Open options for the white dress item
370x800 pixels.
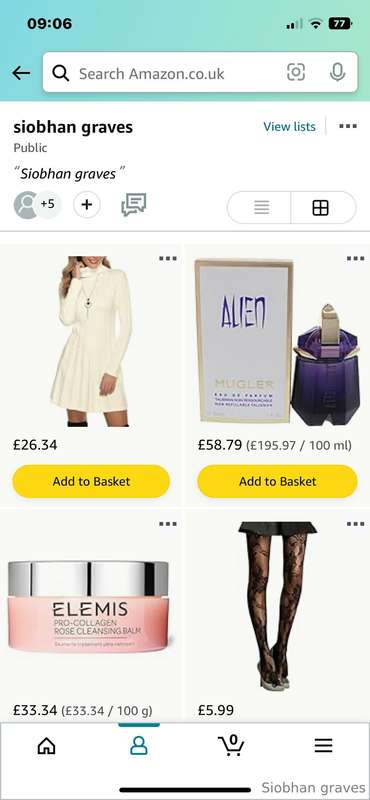point(168,259)
